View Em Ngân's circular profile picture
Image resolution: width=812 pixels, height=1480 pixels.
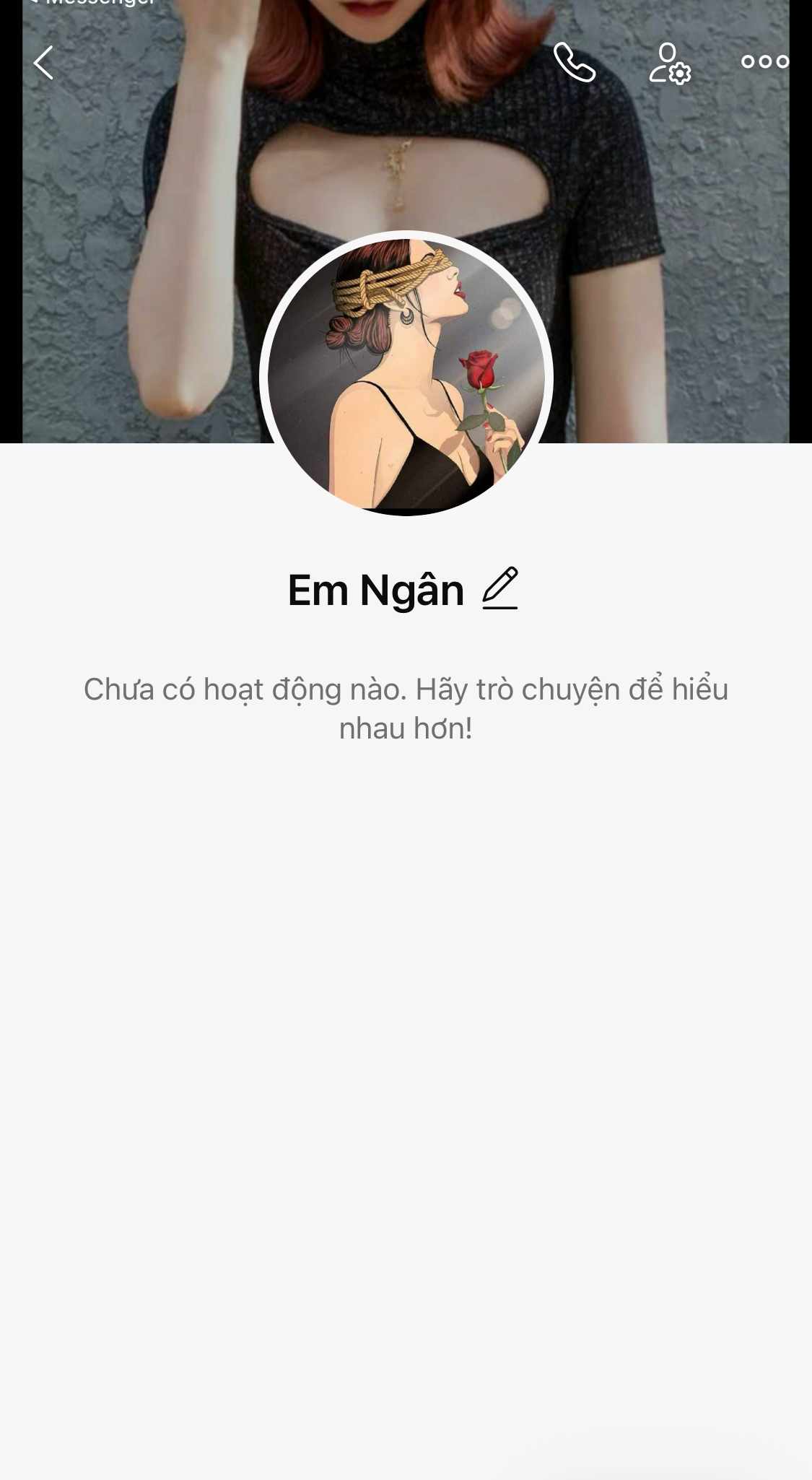406,374
